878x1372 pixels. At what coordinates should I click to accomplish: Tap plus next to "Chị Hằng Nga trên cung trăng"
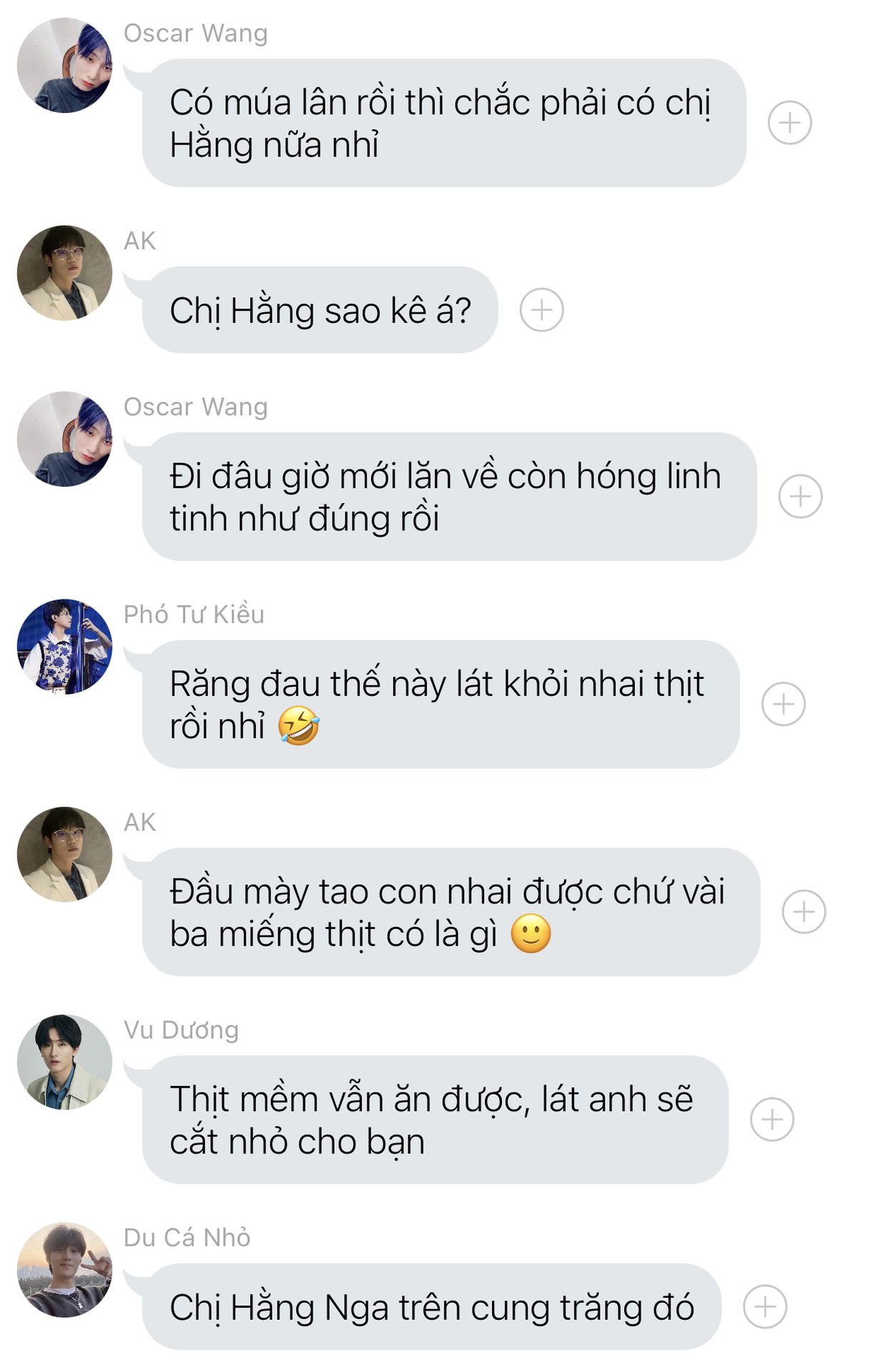[x=764, y=1306]
